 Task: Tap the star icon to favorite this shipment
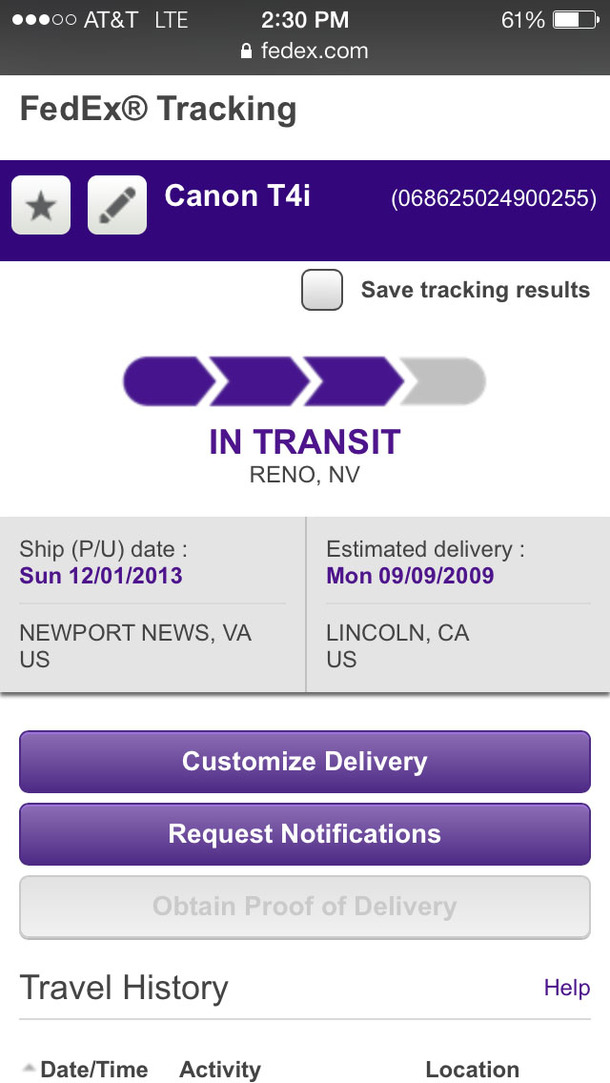[41, 205]
